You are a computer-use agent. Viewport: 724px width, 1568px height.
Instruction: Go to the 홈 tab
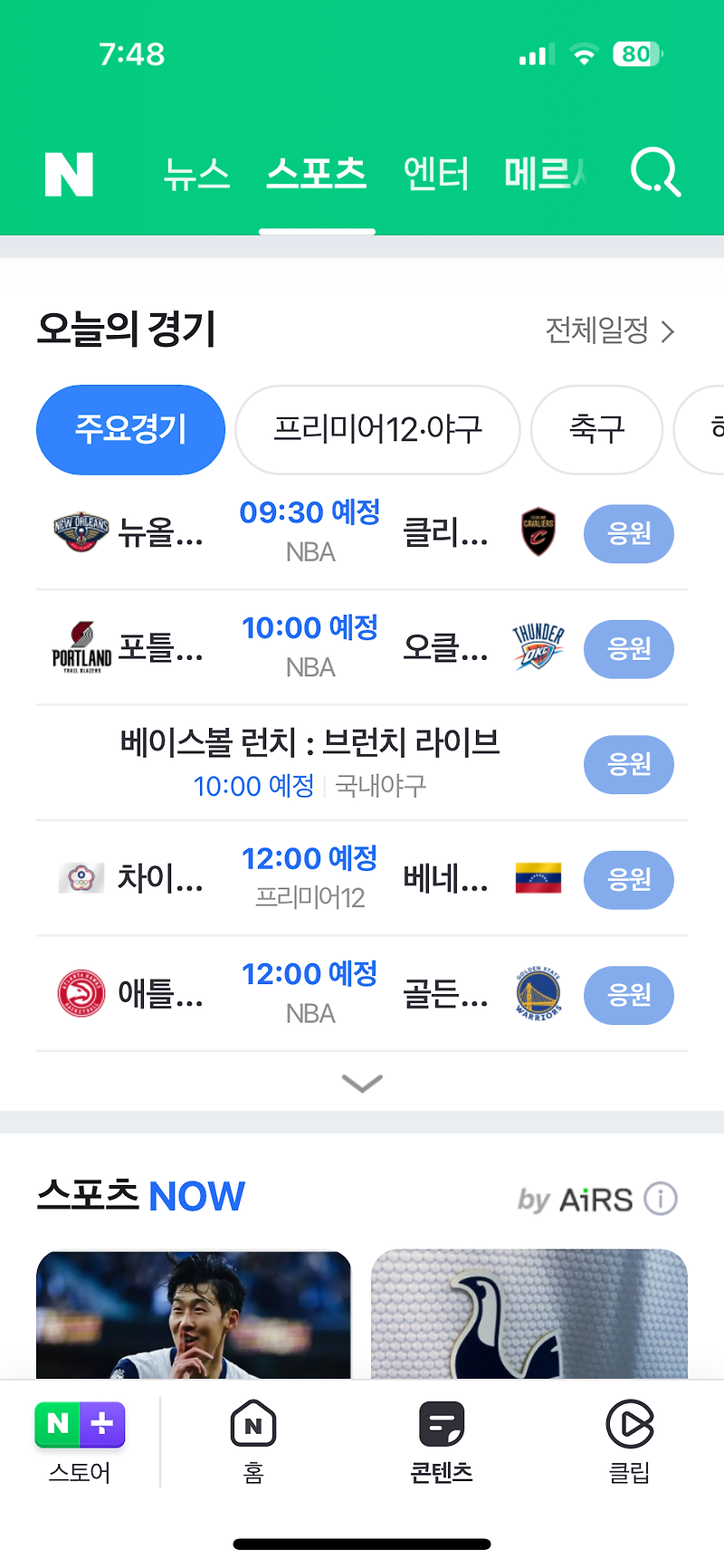(253, 1443)
